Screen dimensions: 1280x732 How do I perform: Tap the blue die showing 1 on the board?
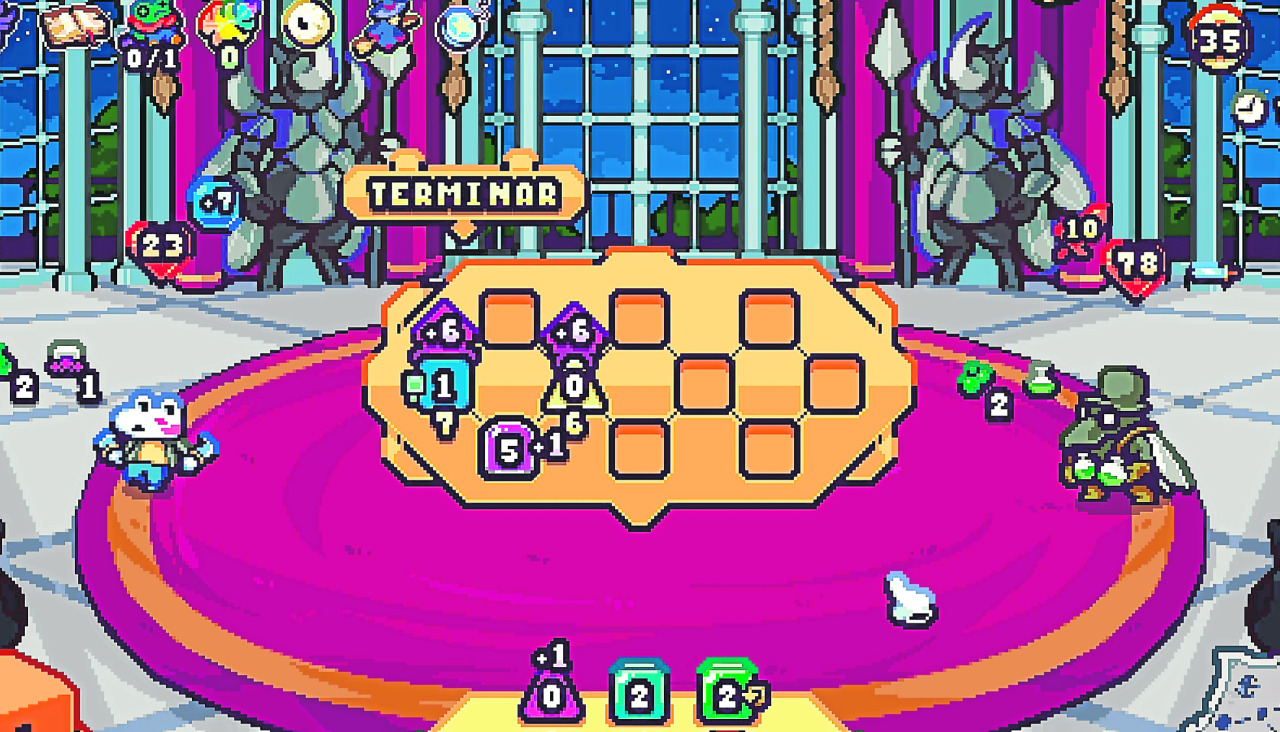[x=439, y=386]
